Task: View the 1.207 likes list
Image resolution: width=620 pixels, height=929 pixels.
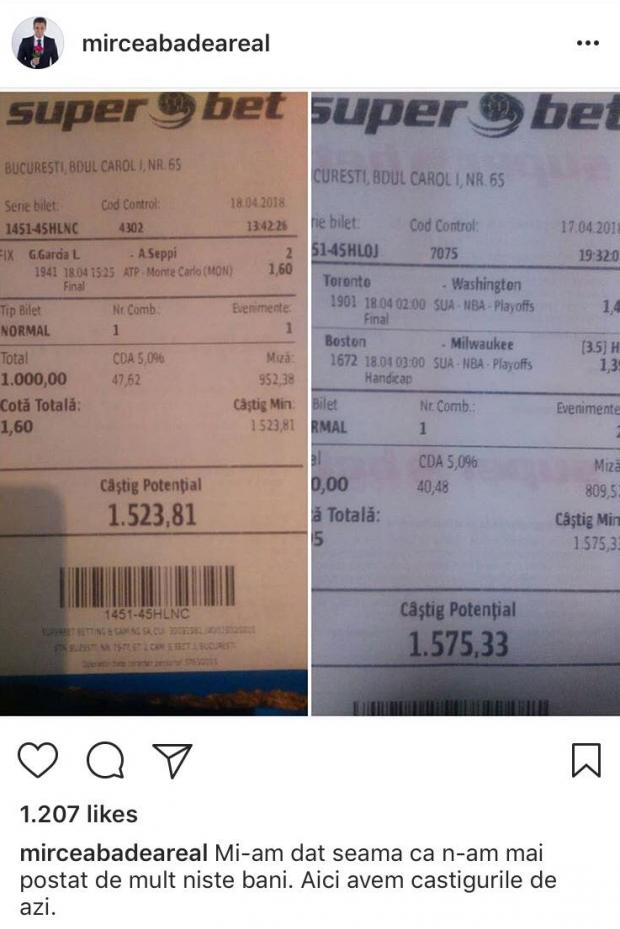Action: click(78, 814)
